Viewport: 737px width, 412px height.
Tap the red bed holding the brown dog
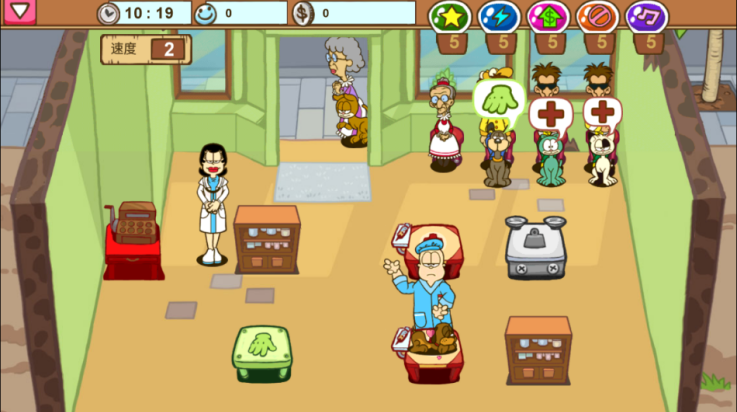(432, 353)
